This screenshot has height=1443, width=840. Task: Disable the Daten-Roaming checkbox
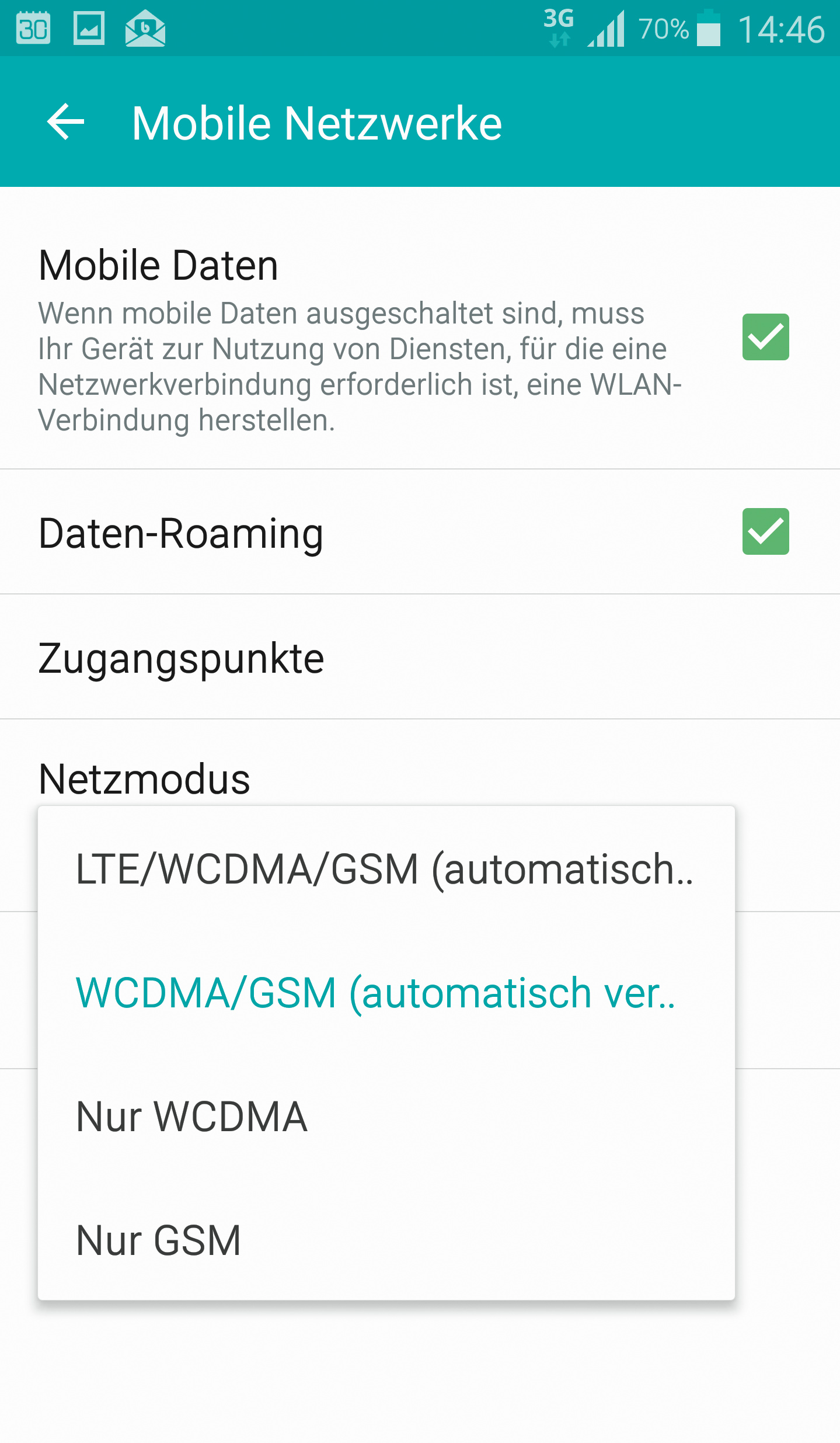point(765,531)
